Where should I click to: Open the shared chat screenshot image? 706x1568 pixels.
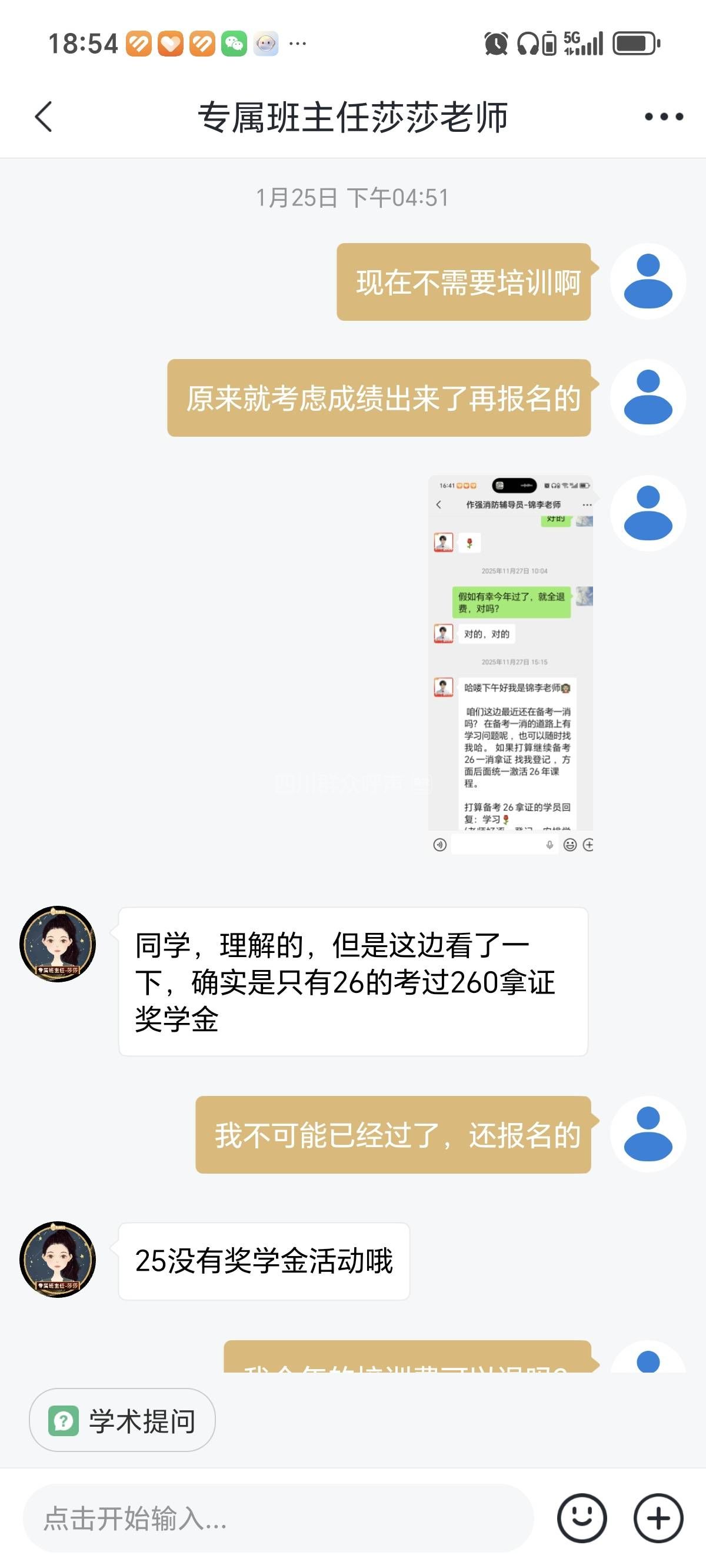(510, 664)
